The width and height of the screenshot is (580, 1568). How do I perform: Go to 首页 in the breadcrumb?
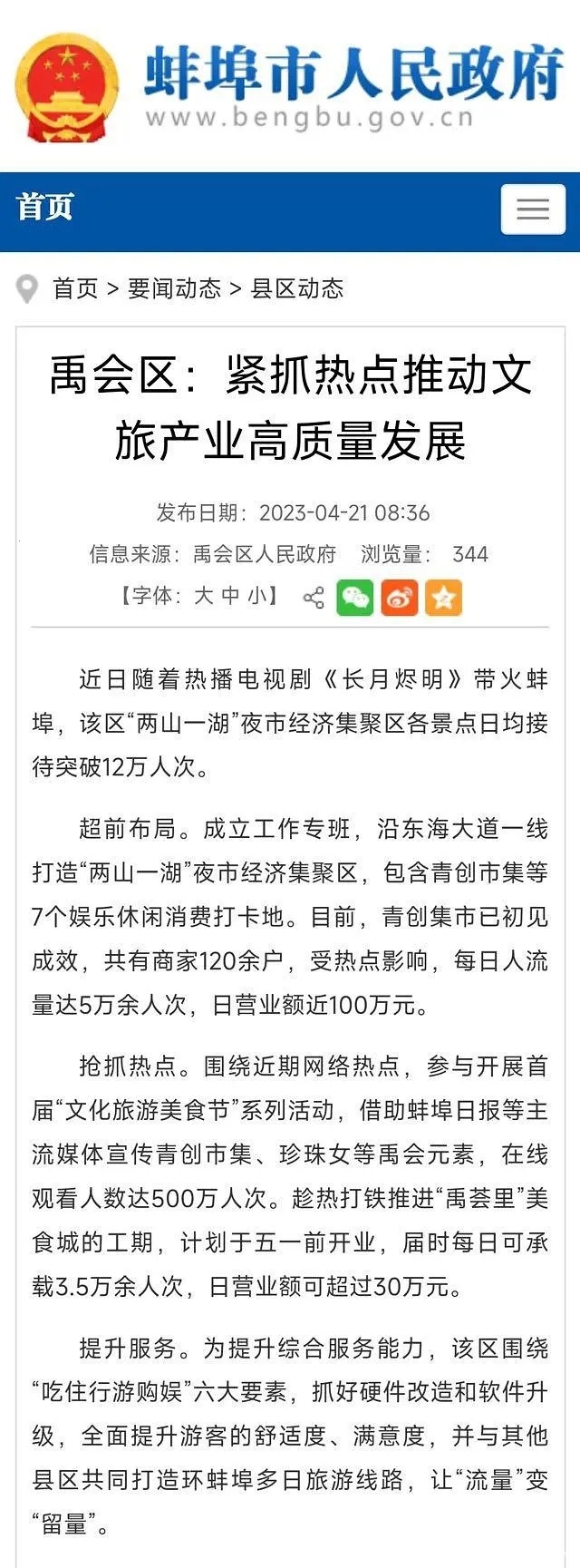[x=75, y=288]
